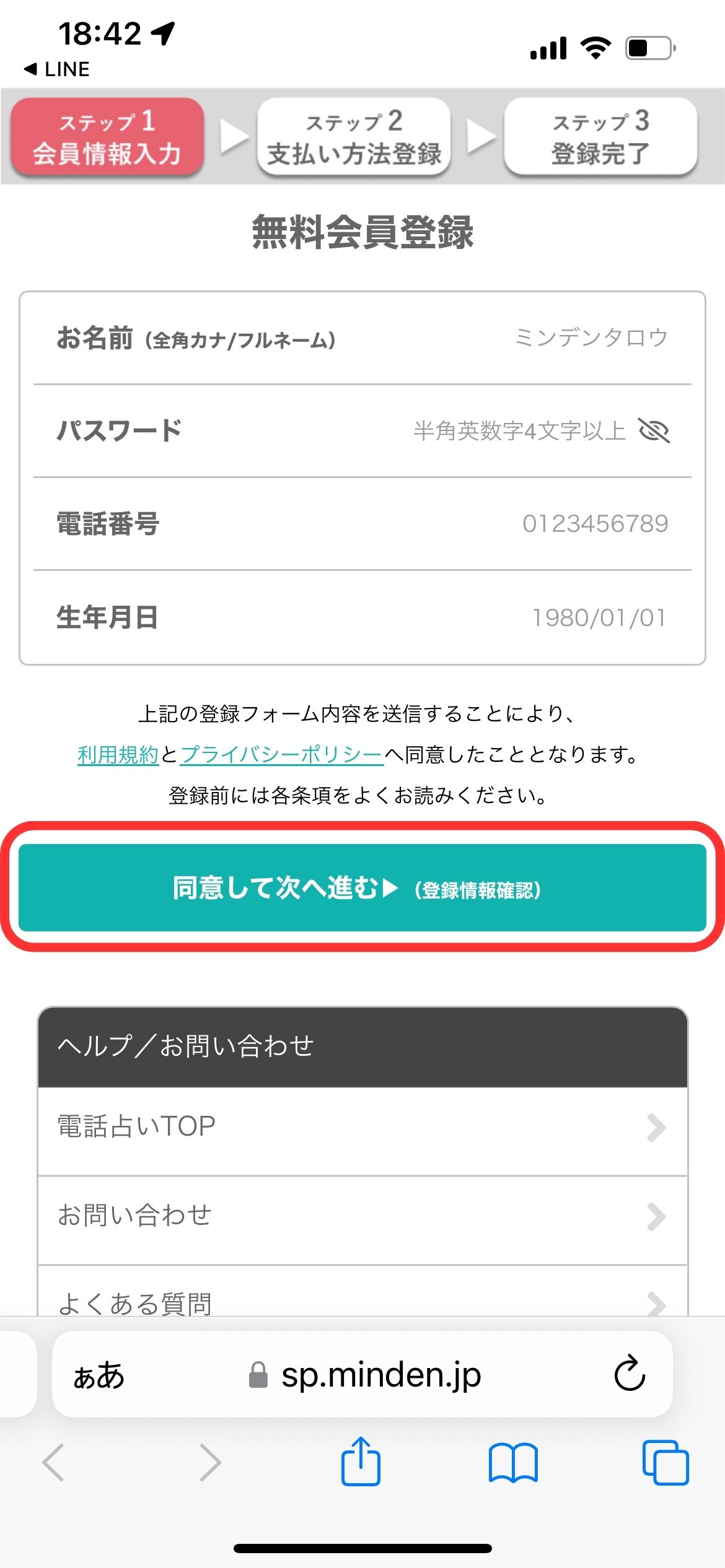Open the プライバシーポリシー link
Screen dimensions: 725x1568
point(282,755)
